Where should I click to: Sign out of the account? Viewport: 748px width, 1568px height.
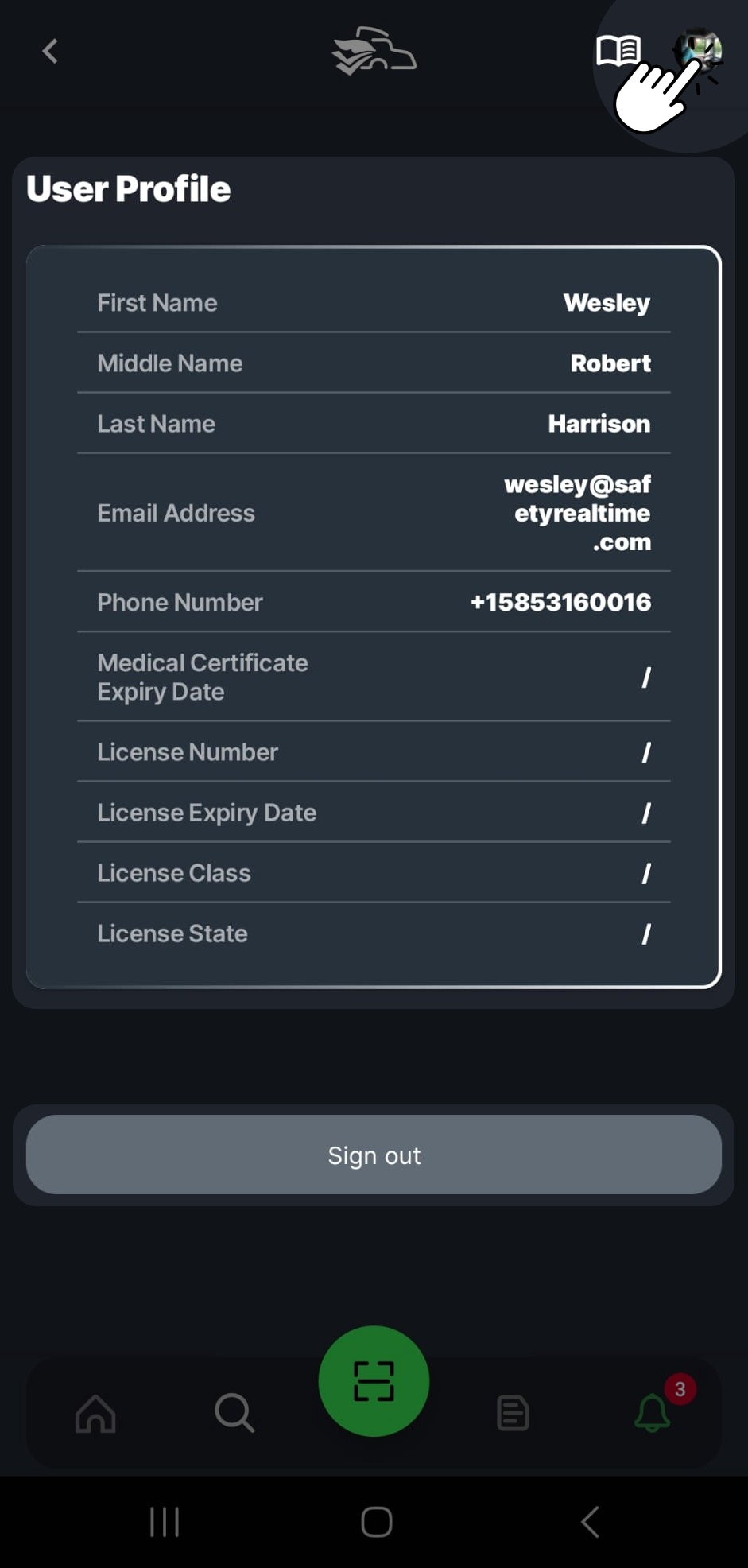click(374, 1155)
